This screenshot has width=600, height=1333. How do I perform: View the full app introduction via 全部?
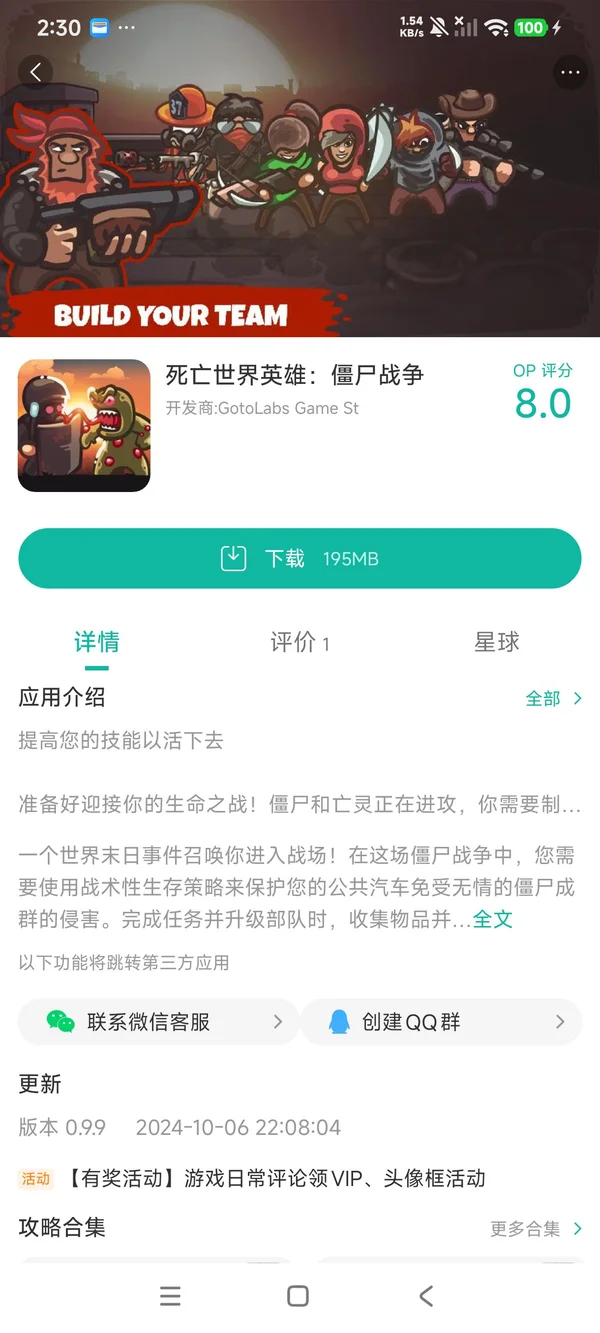[553, 698]
